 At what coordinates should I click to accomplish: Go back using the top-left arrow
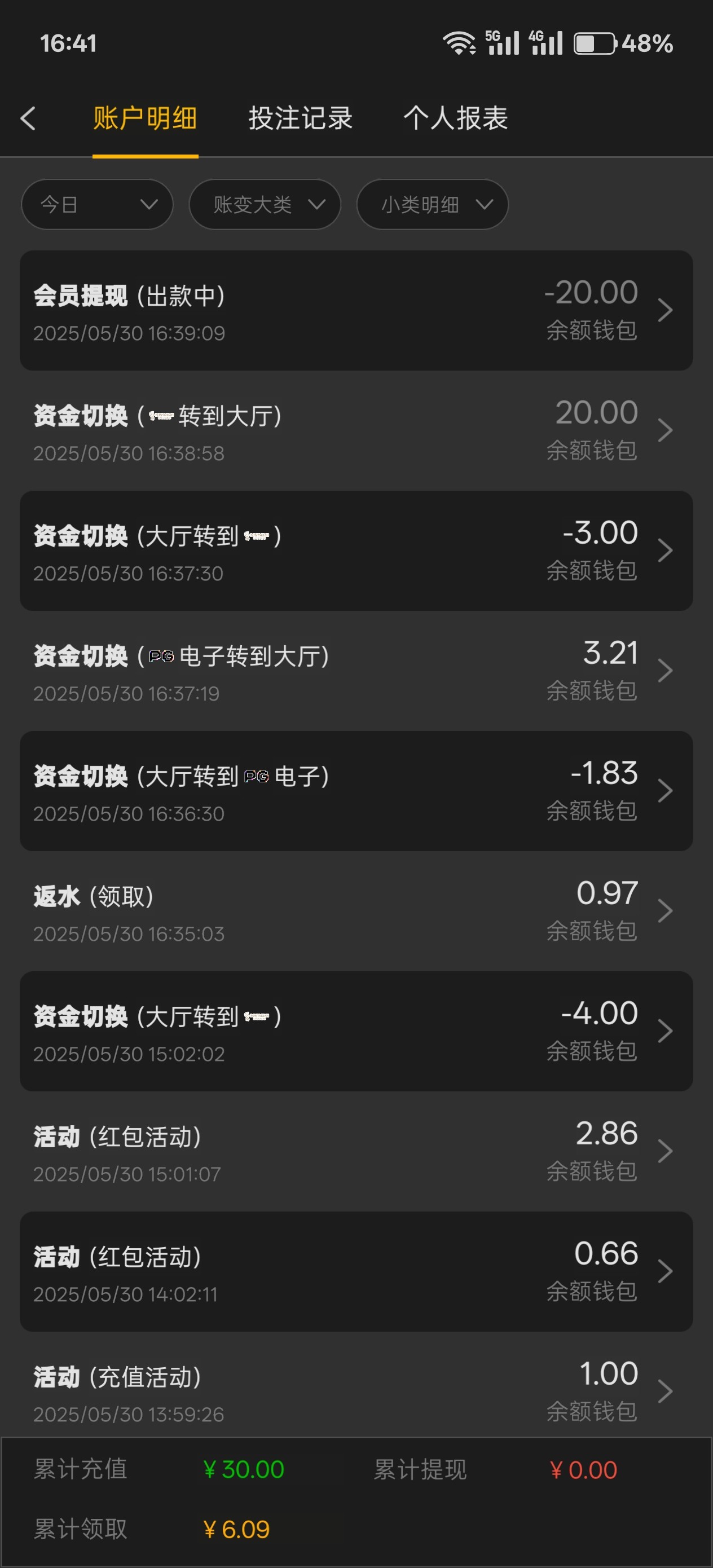28,118
